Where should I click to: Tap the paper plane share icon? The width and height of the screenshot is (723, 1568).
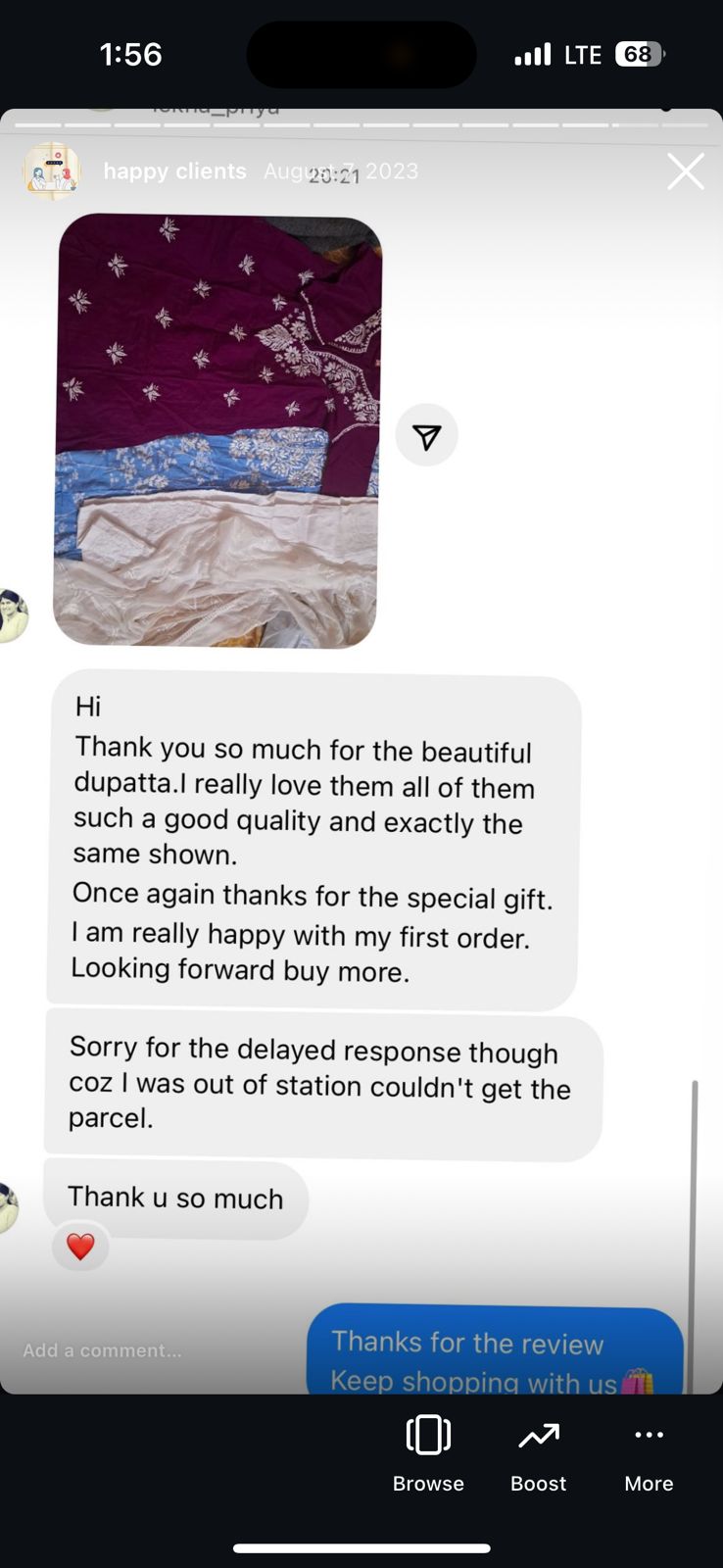click(x=426, y=434)
